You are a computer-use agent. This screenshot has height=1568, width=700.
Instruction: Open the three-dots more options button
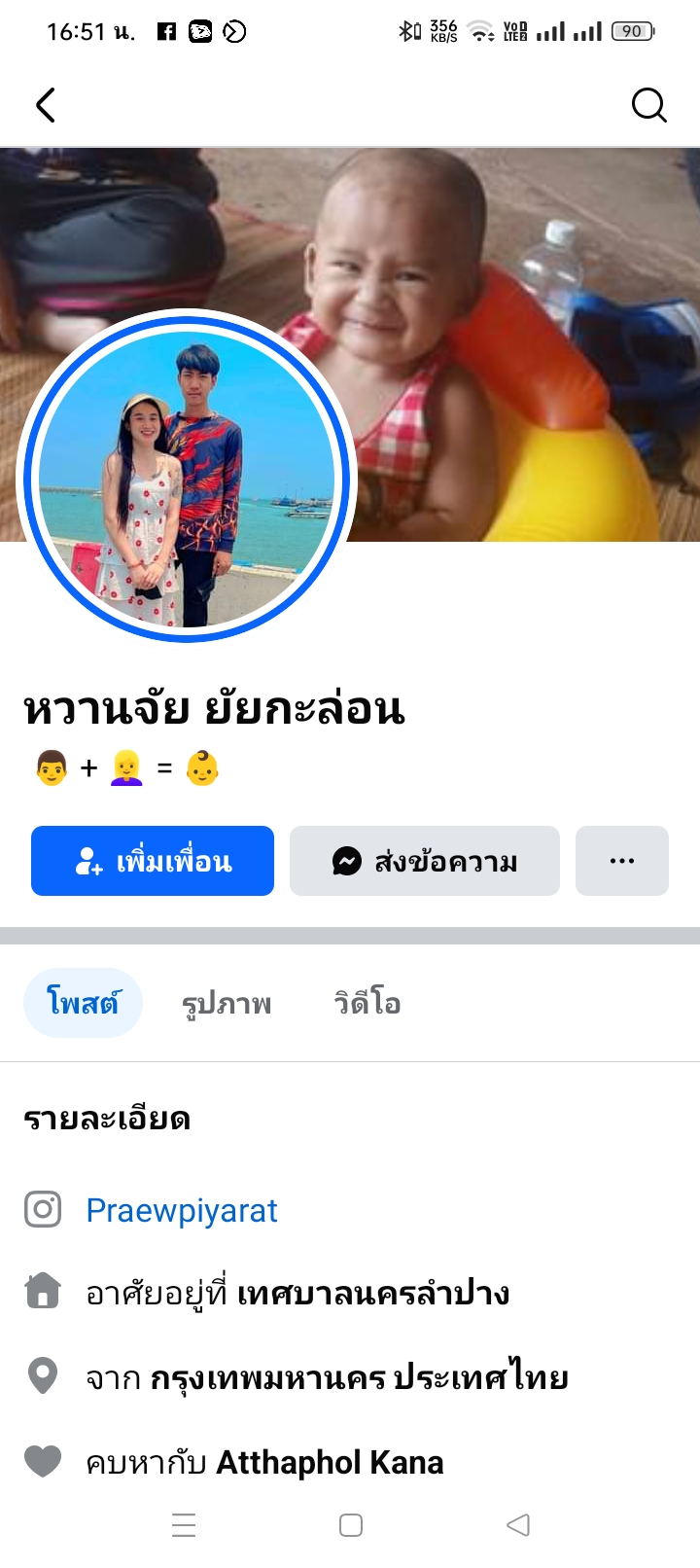coord(622,861)
